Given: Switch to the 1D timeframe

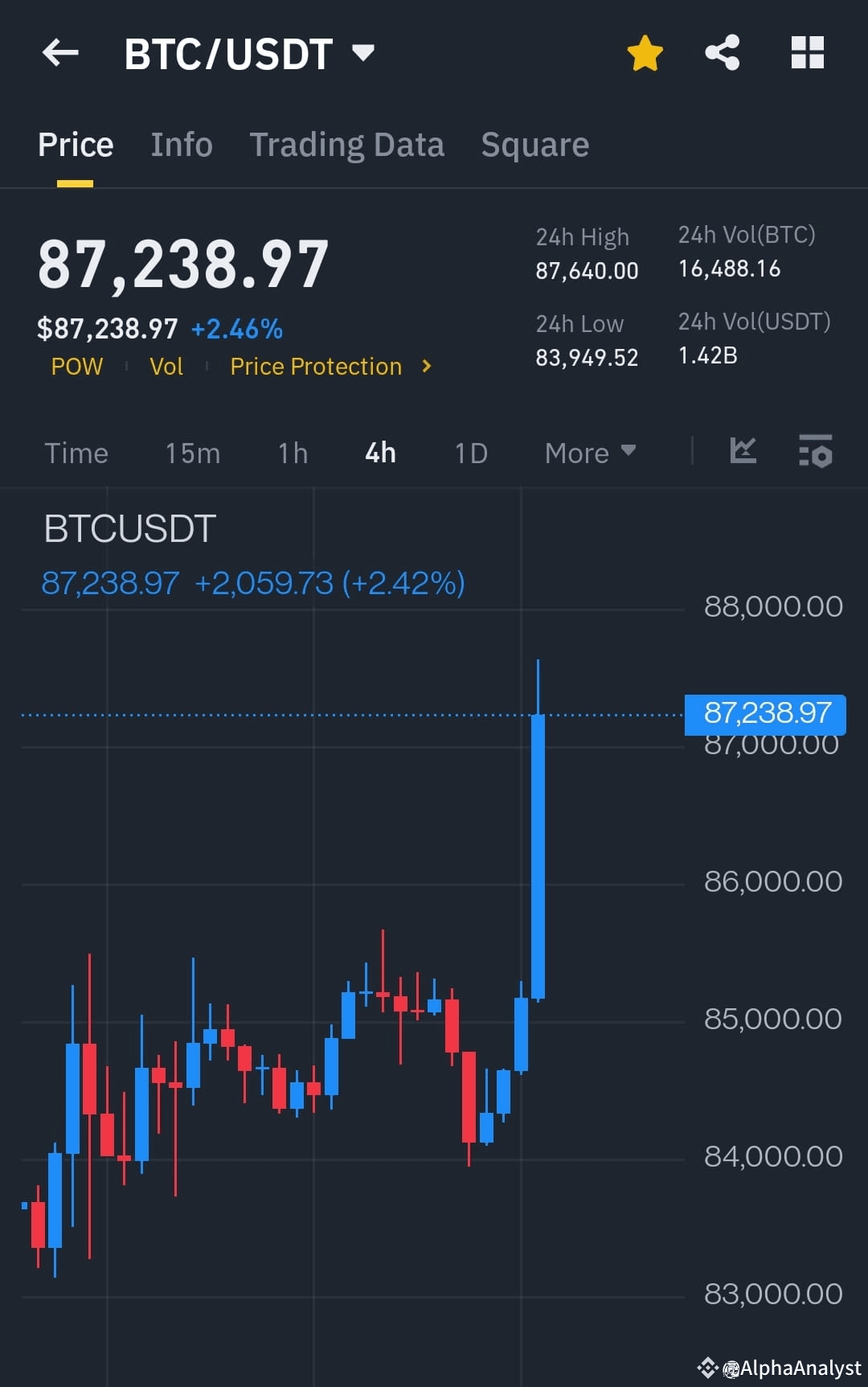Looking at the screenshot, I should [x=470, y=453].
